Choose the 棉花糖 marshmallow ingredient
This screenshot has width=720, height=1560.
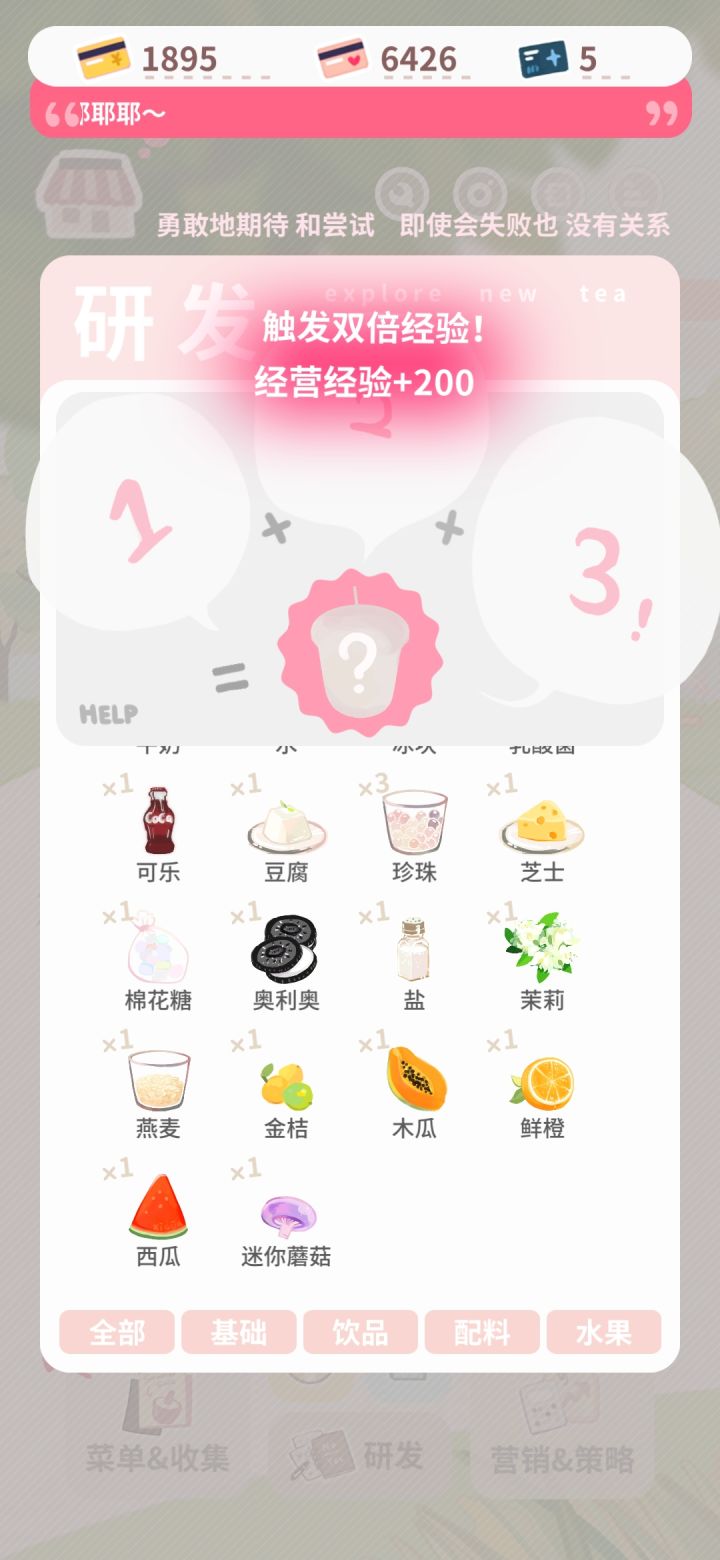[157, 950]
